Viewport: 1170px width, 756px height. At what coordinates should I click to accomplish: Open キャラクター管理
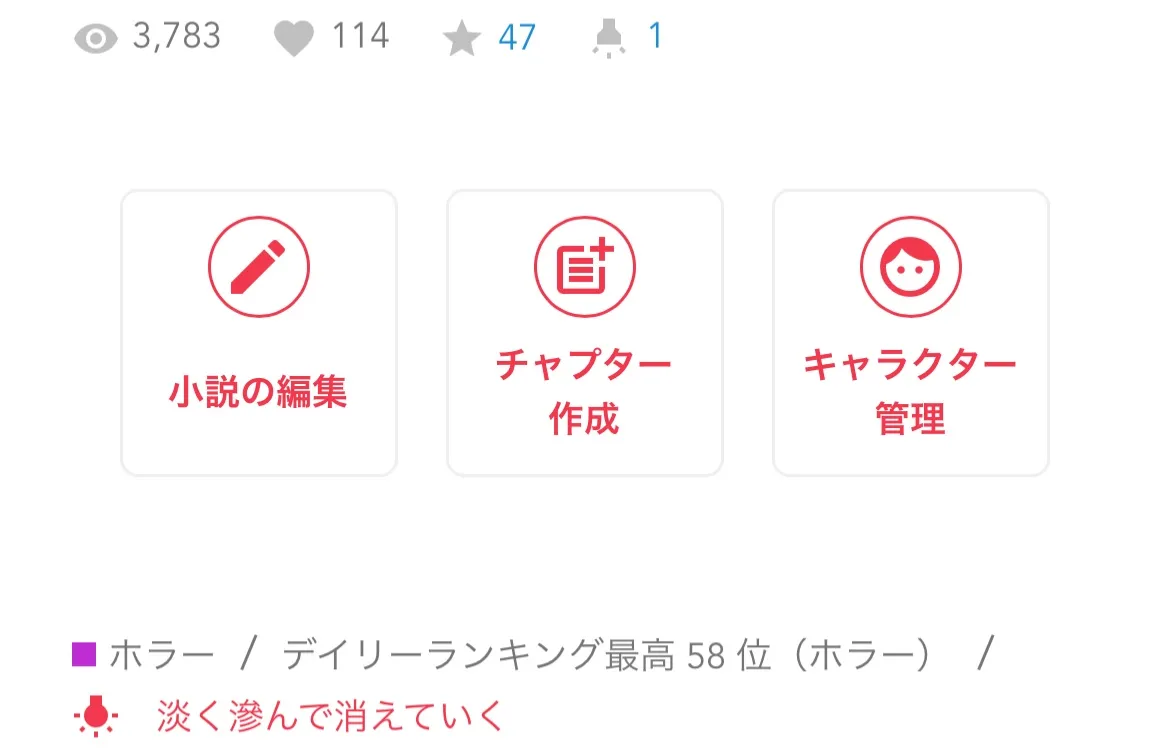click(910, 333)
